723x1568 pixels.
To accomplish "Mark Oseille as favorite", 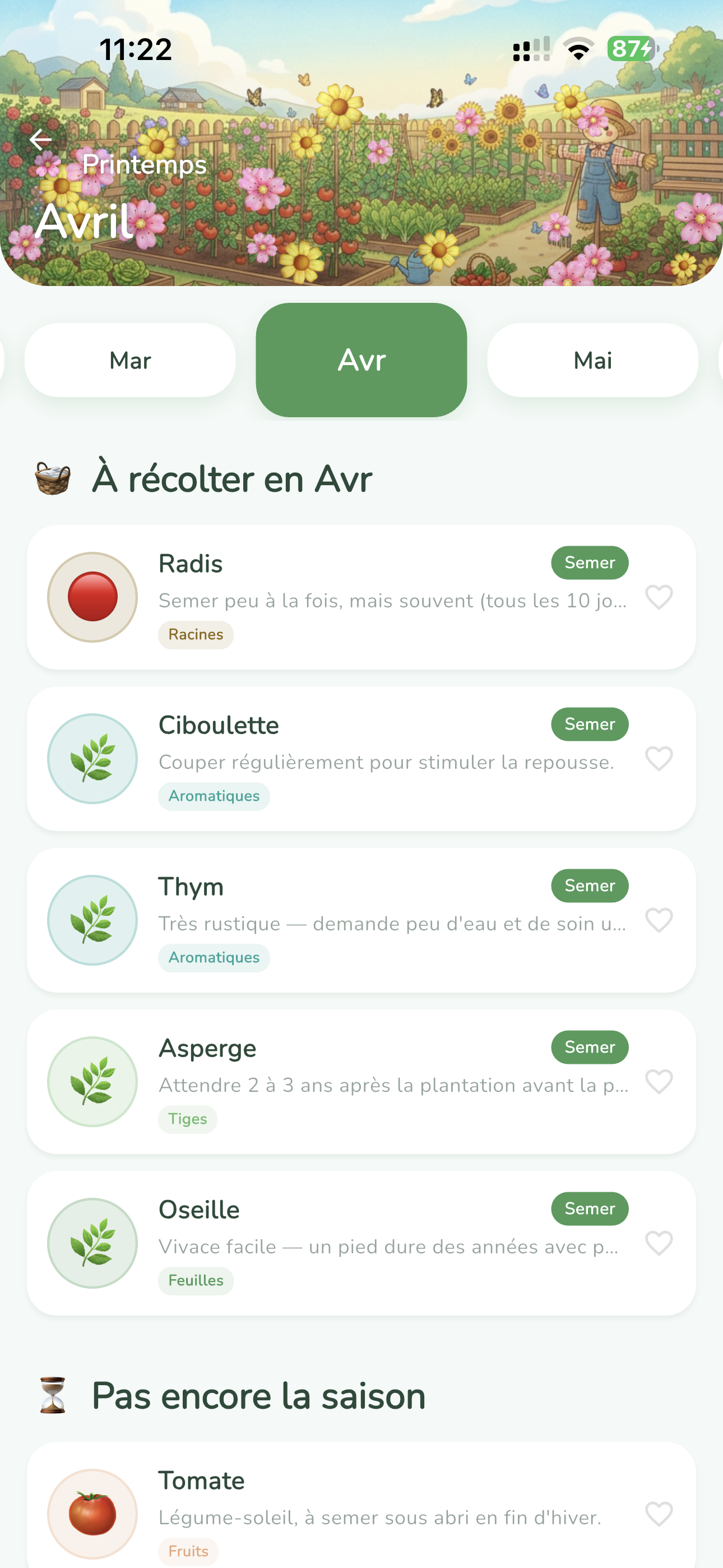I will pos(659,1244).
